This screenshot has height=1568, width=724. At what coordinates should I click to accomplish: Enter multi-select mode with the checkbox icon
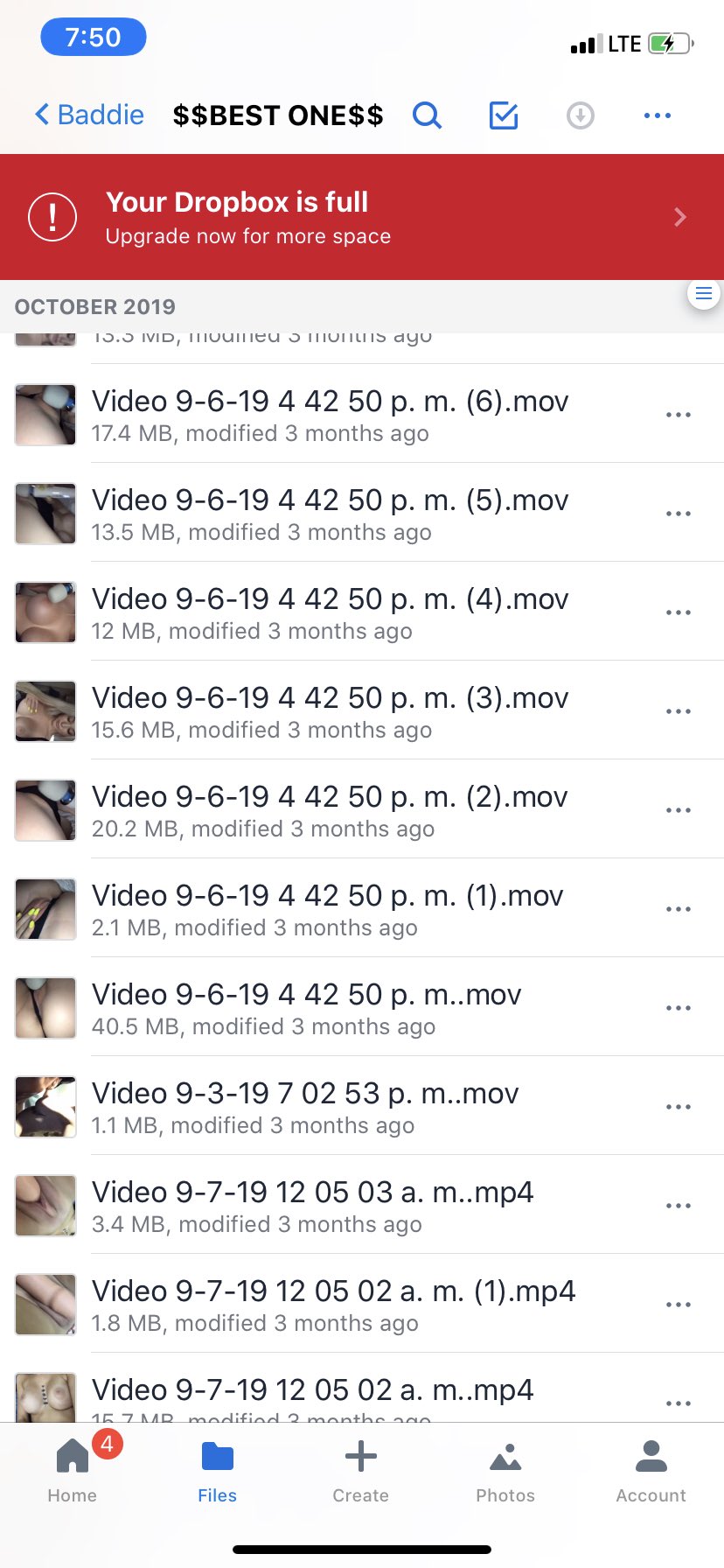pos(504,115)
